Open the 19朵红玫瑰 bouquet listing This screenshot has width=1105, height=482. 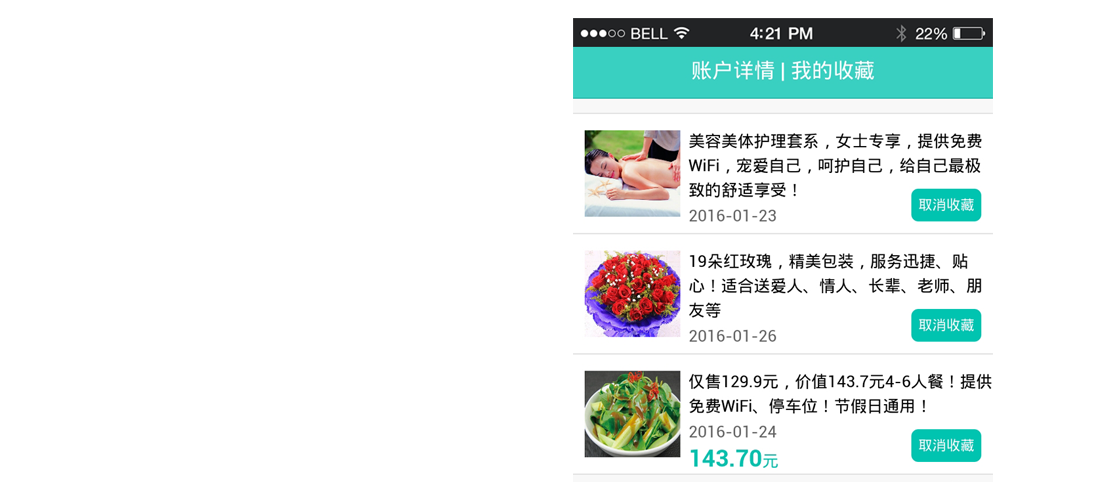834,285
